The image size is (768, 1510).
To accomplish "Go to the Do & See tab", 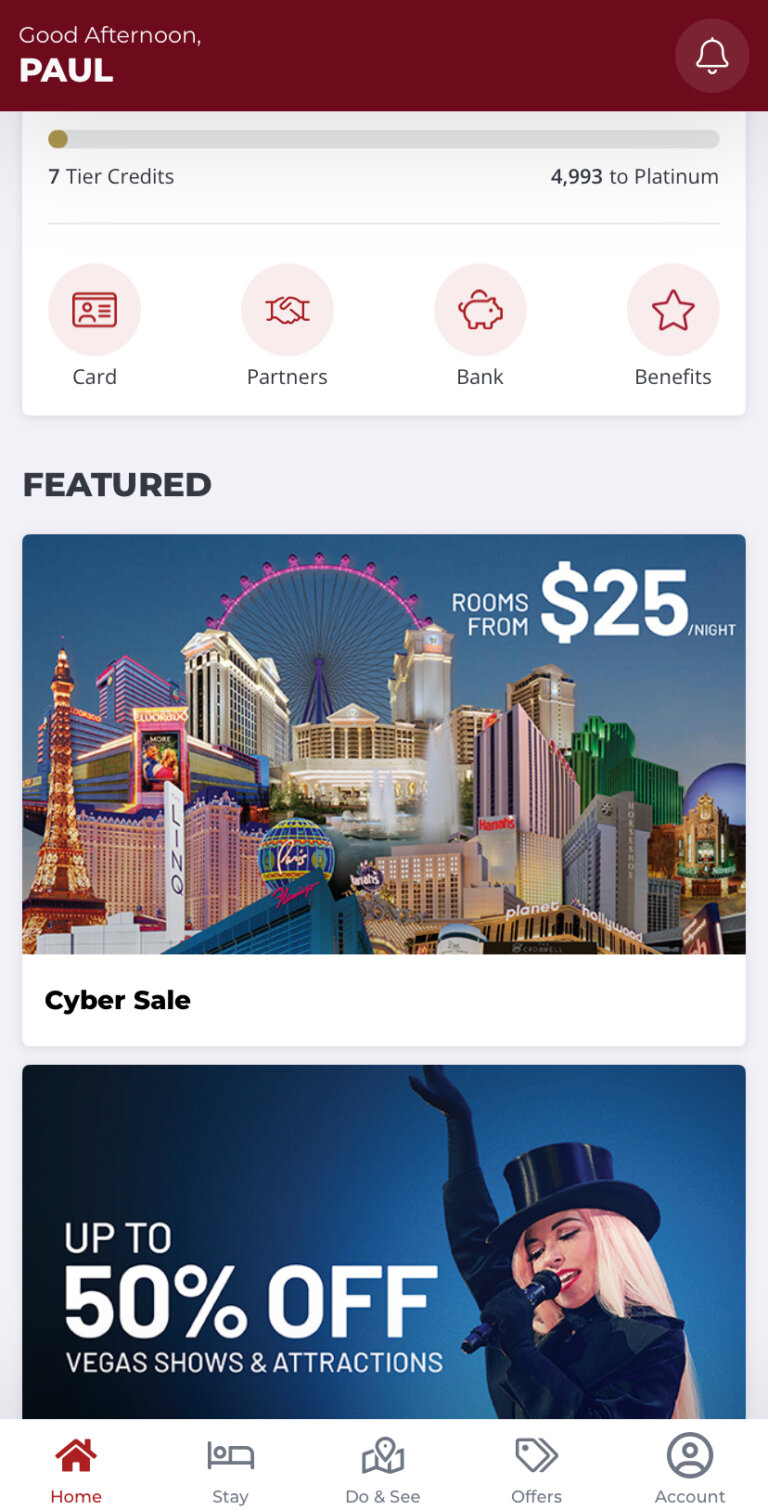I will click(x=383, y=1468).
